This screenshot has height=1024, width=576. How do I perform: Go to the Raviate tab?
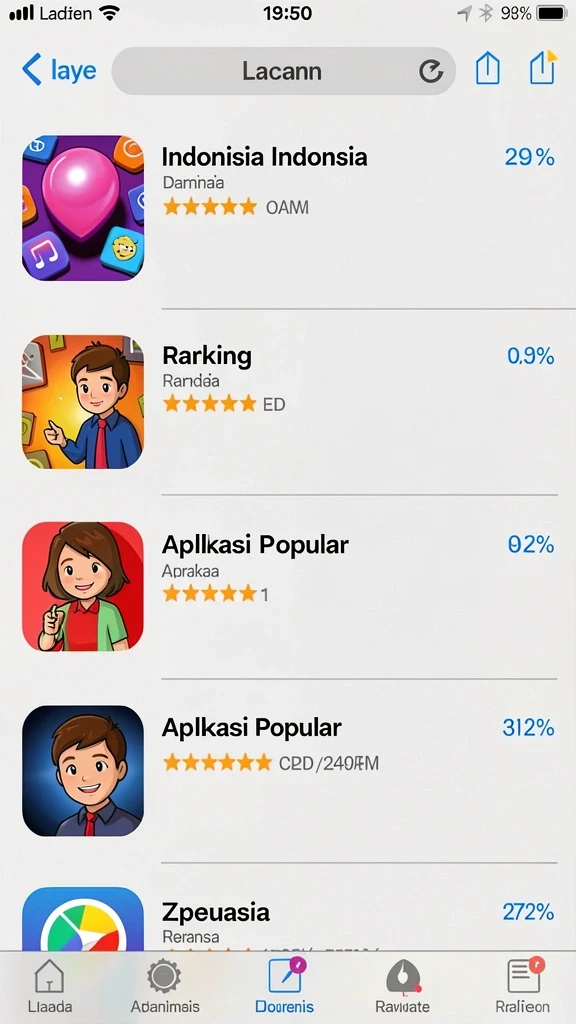tap(402, 987)
